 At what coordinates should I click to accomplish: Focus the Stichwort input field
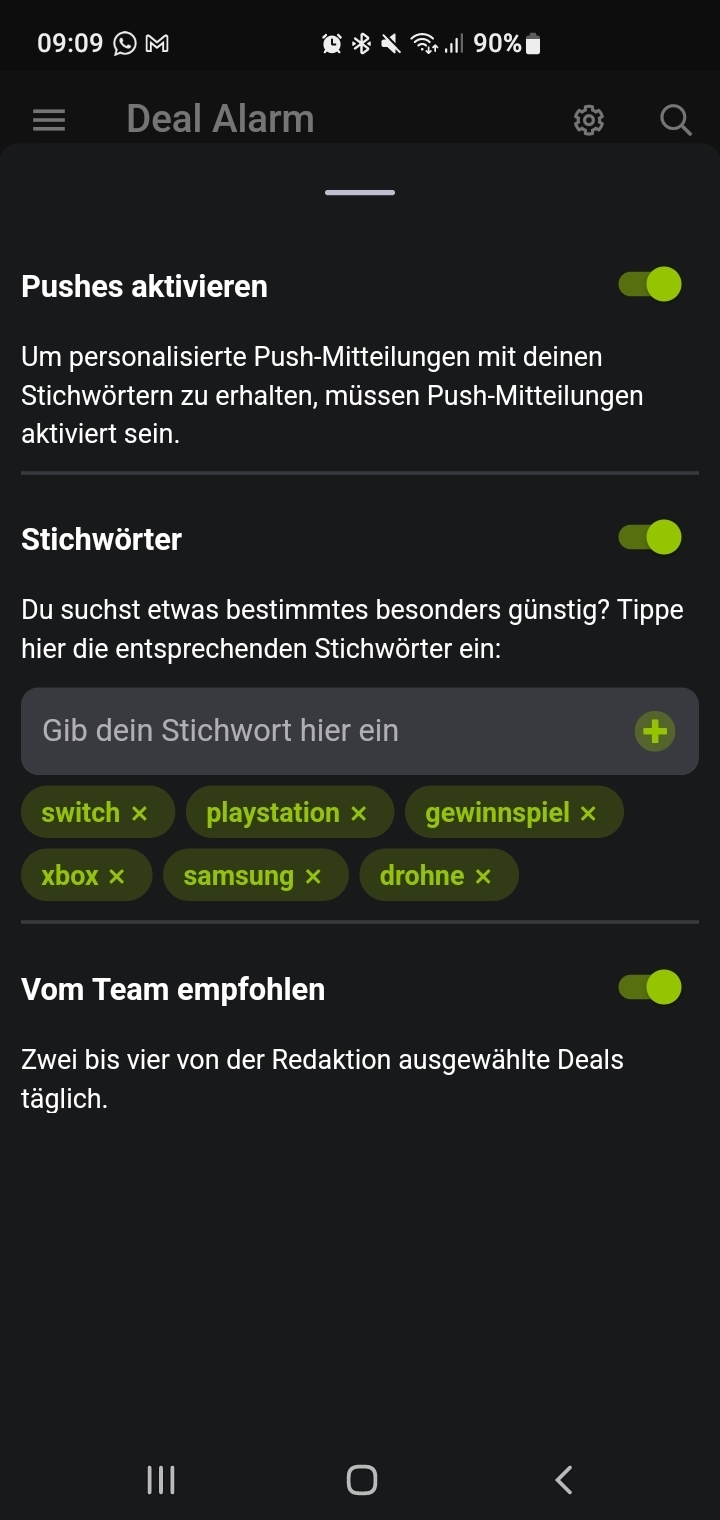[325, 731]
